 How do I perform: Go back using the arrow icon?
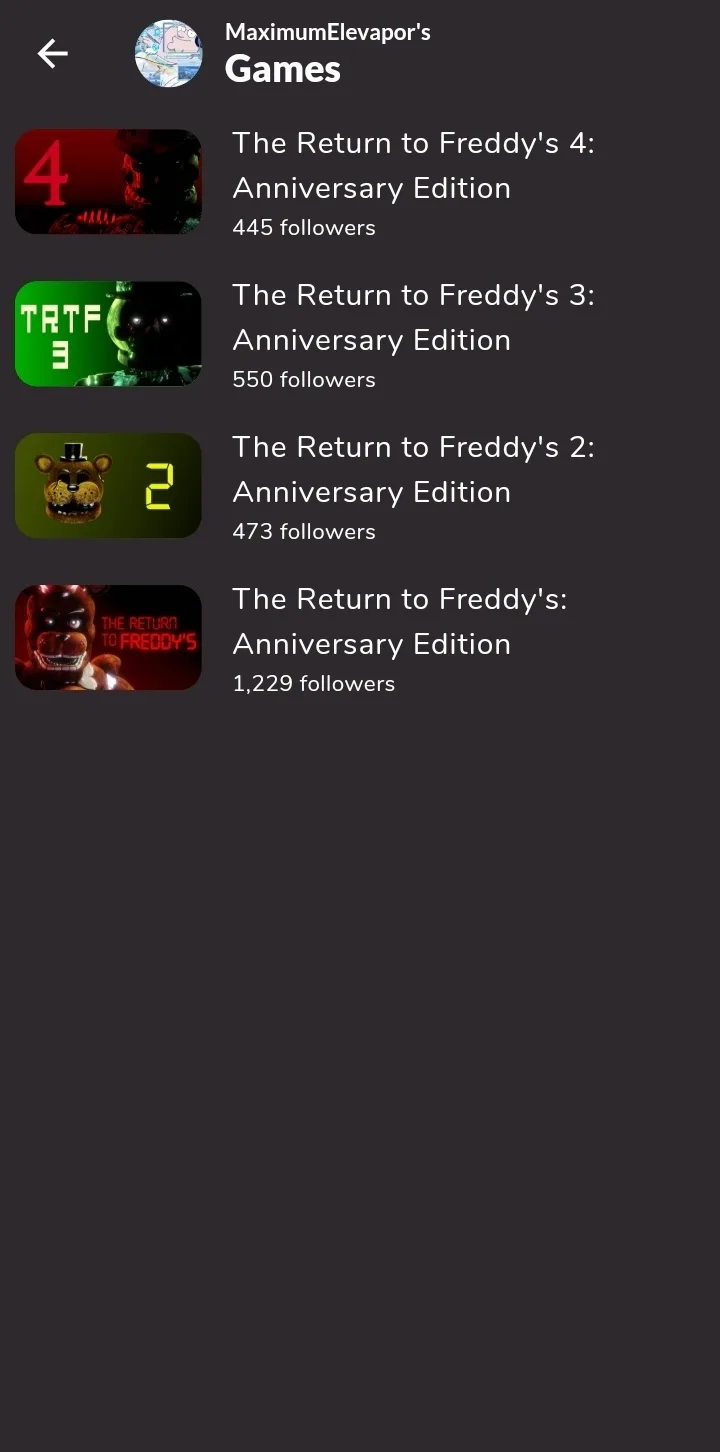coord(53,54)
